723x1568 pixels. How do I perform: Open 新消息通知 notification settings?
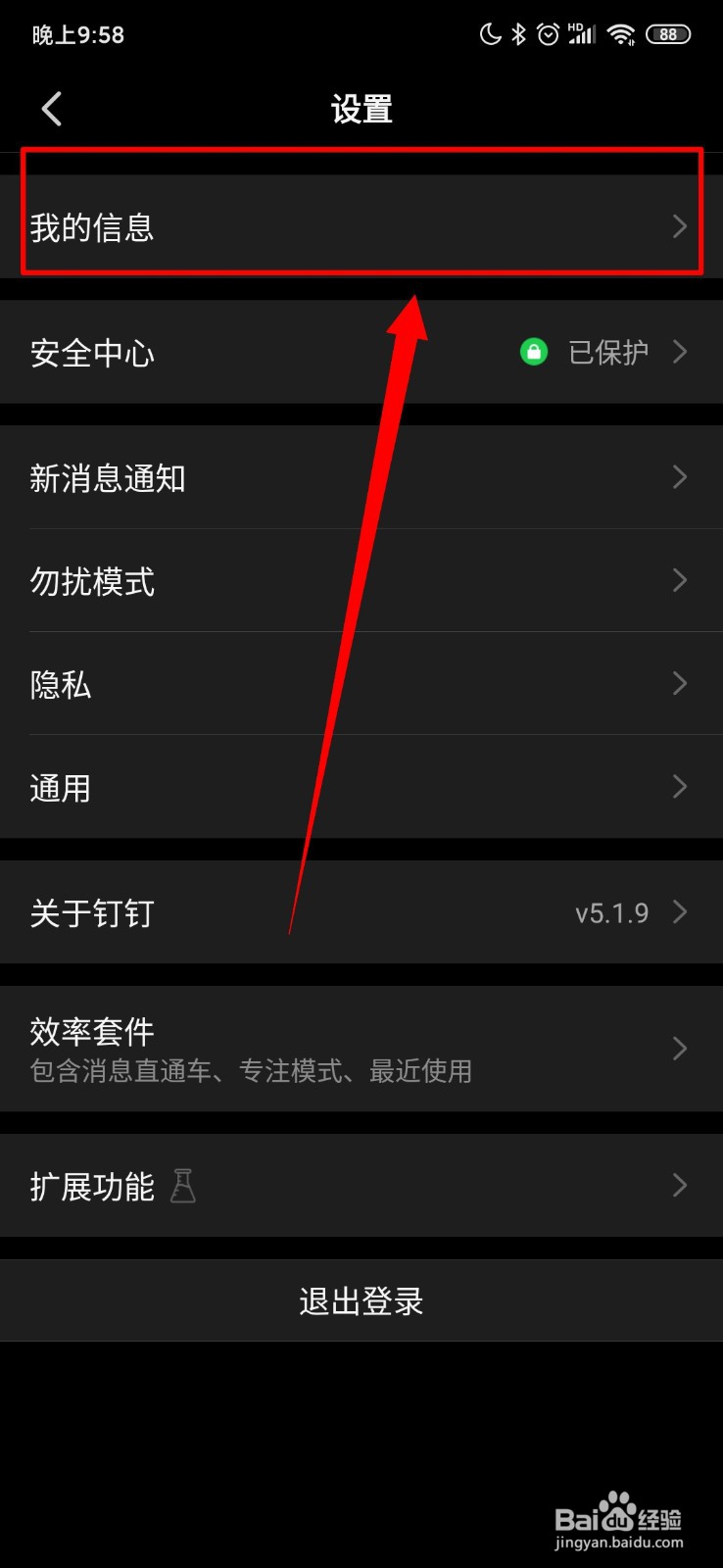point(361,477)
